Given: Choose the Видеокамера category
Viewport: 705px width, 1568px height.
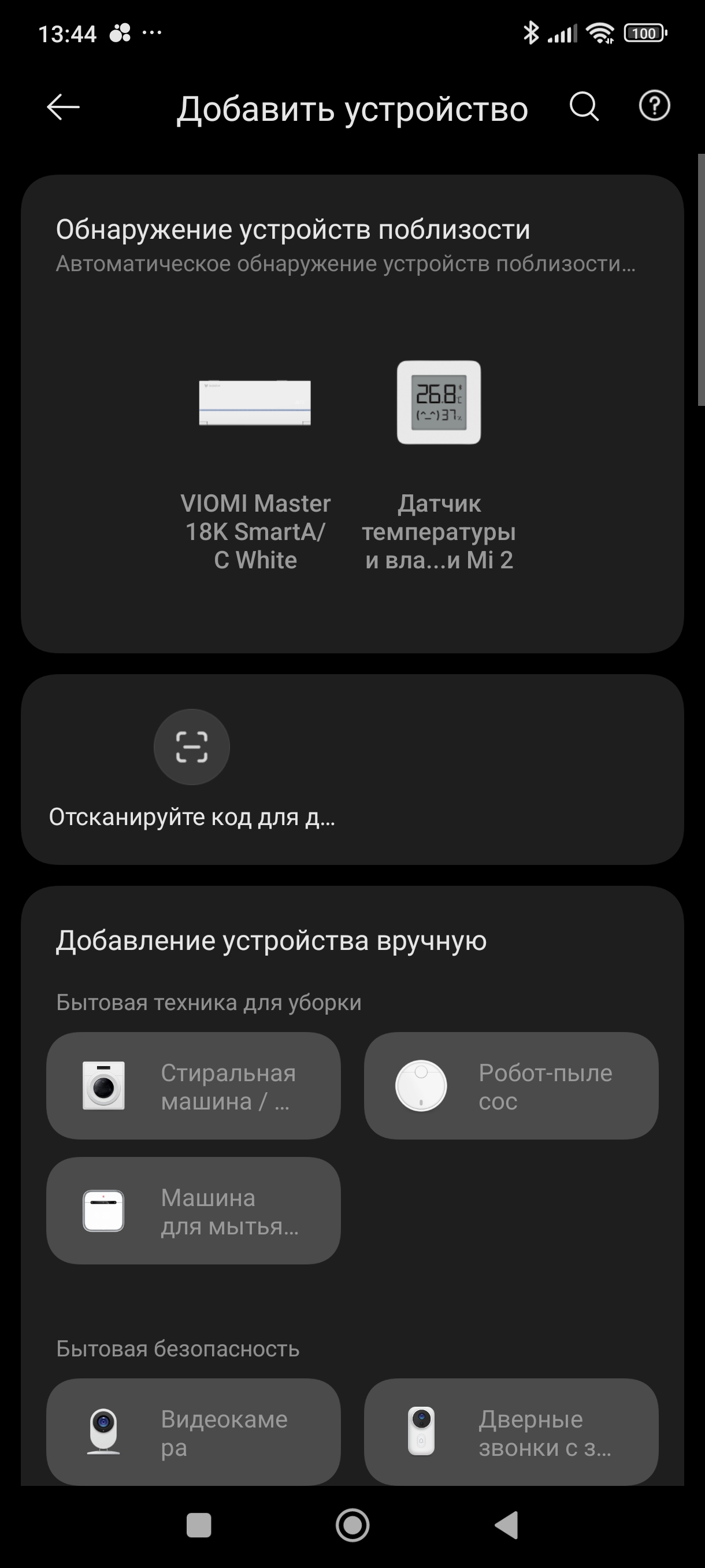Looking at the screenshot, I should coord(194,1432).
